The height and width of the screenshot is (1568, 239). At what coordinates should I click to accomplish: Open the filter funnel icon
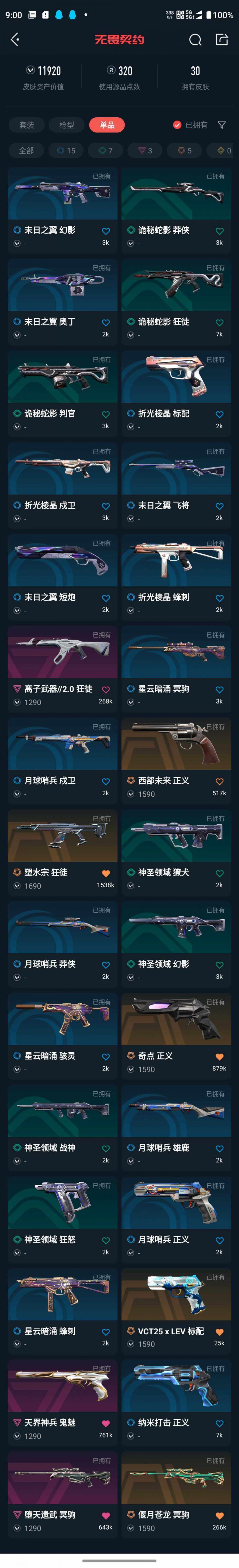point(222,125)
